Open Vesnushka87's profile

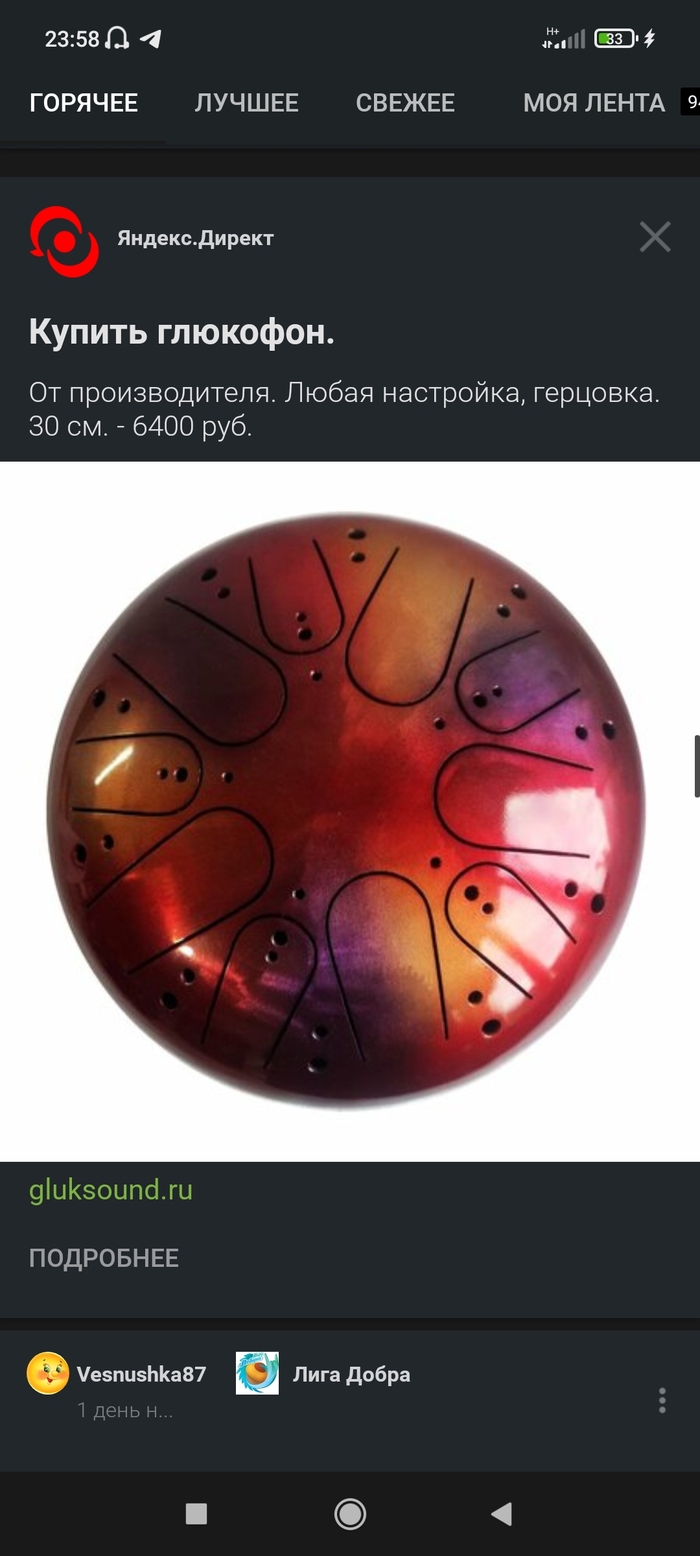tap(141, 1374)
